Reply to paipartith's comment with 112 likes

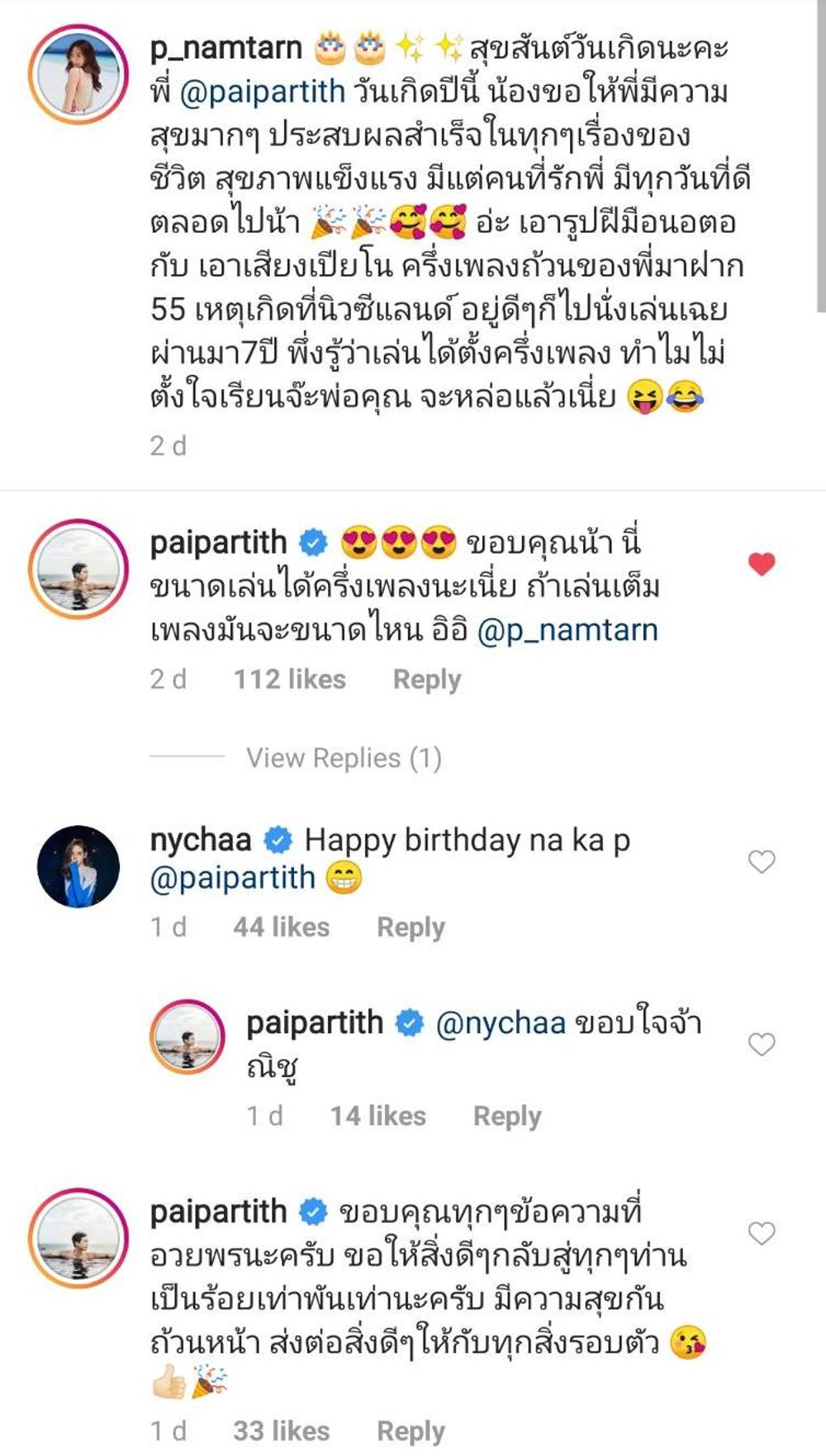pyautogui.click(x=426, y=679)
